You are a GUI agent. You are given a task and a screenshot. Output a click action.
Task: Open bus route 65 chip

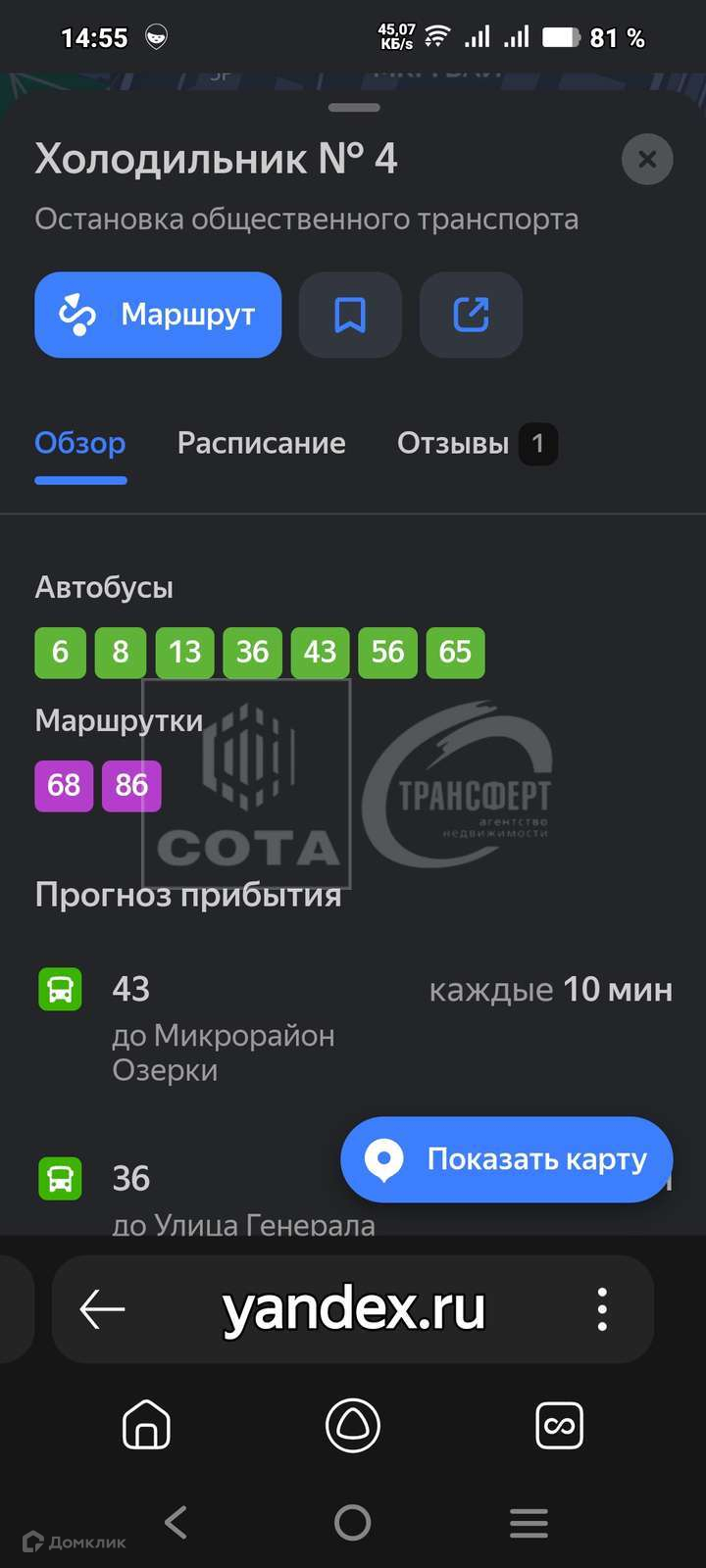click(x=455, y=652)
